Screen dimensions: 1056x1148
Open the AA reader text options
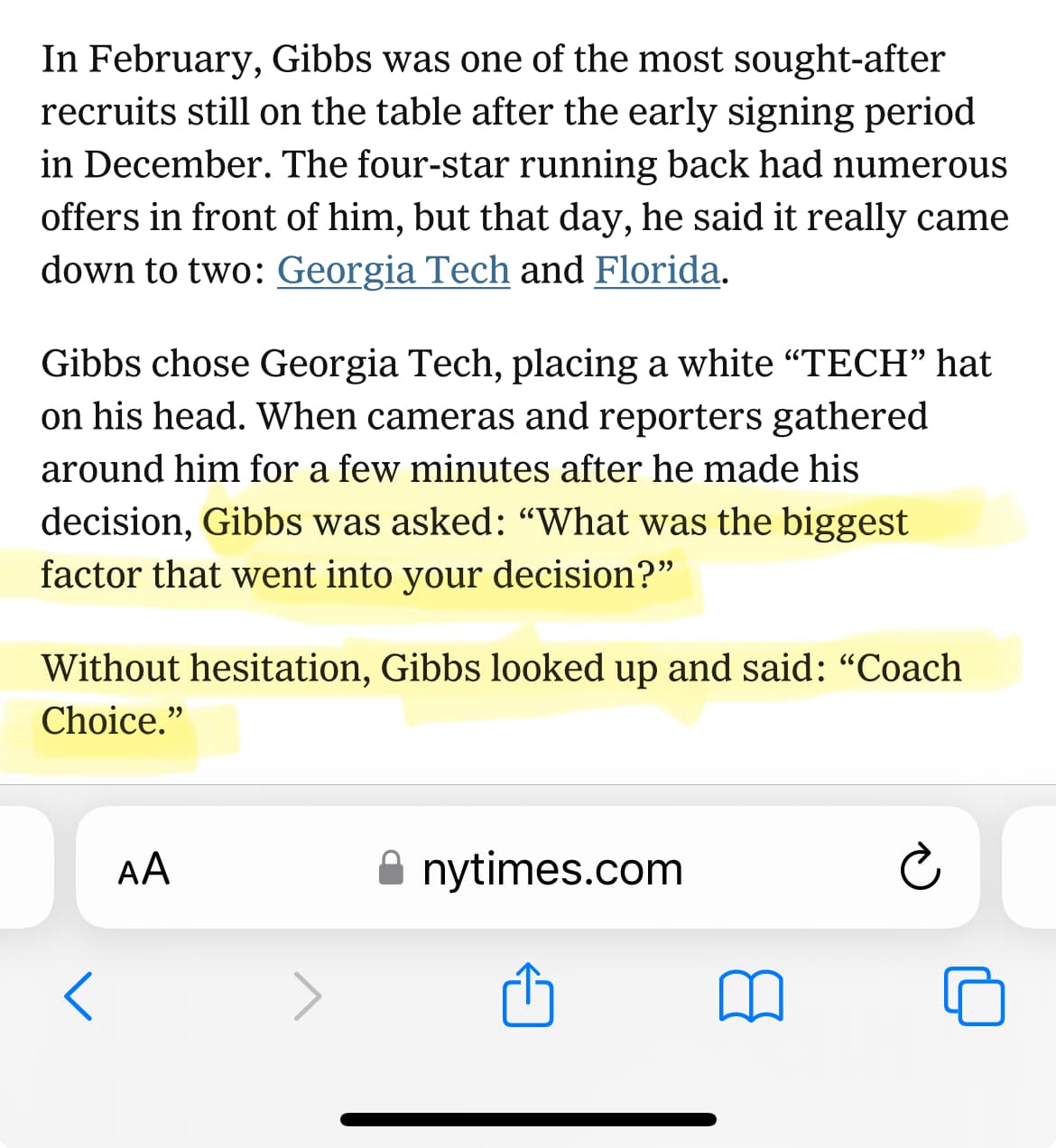(144, 868)
